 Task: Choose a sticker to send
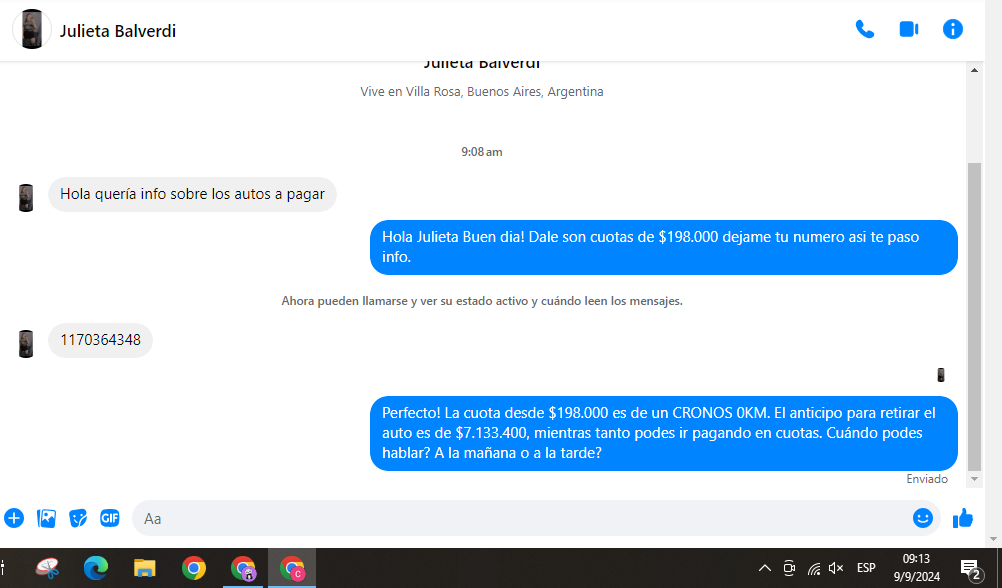tap(78, 518)
